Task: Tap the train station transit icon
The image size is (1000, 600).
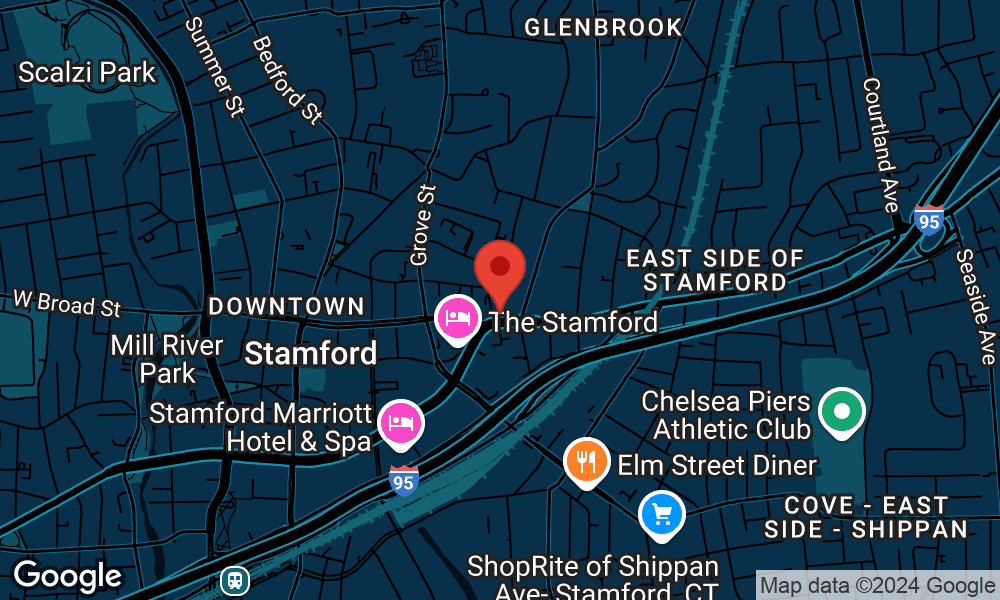Action: (235, 579)
